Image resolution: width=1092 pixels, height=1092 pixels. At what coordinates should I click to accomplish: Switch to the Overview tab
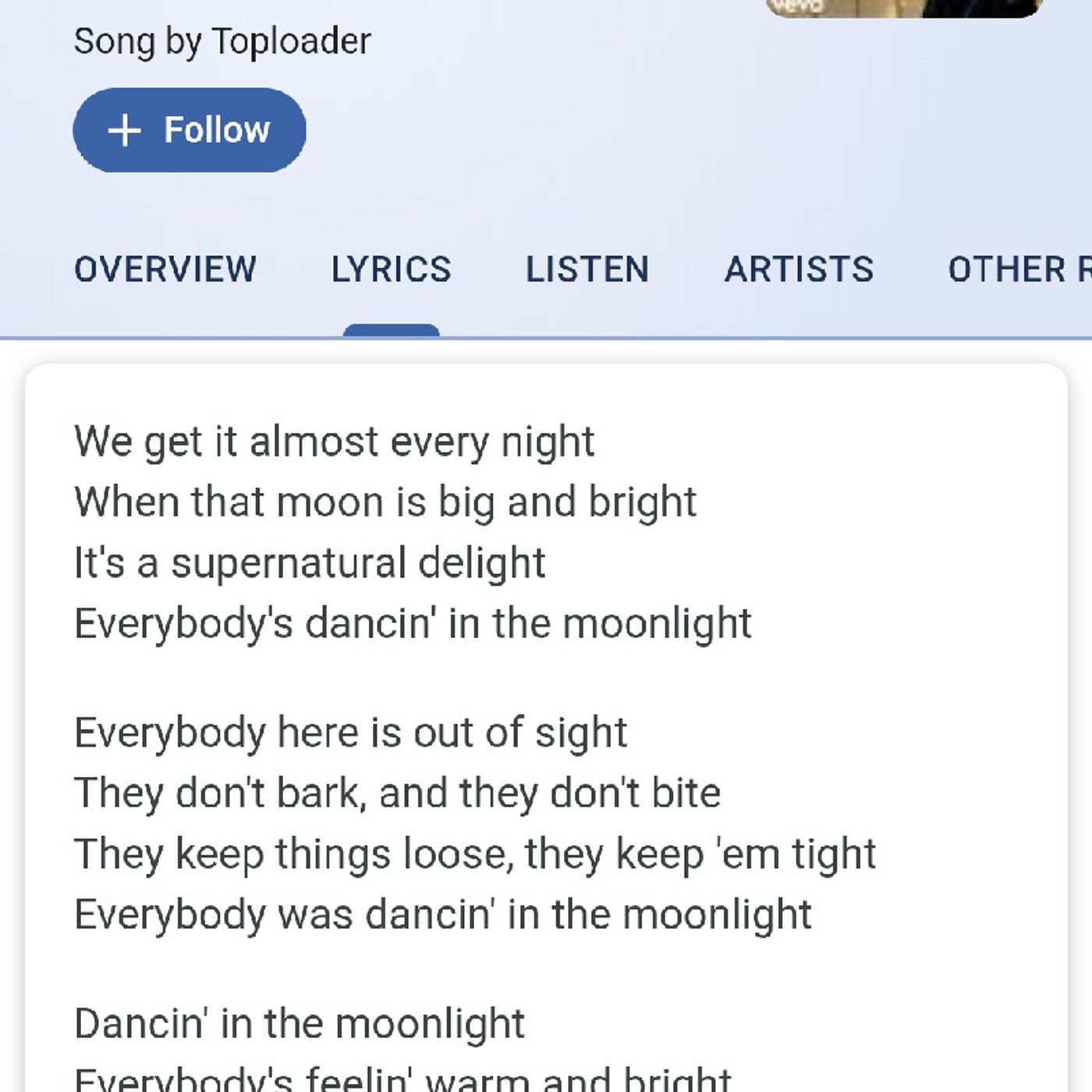165,270
